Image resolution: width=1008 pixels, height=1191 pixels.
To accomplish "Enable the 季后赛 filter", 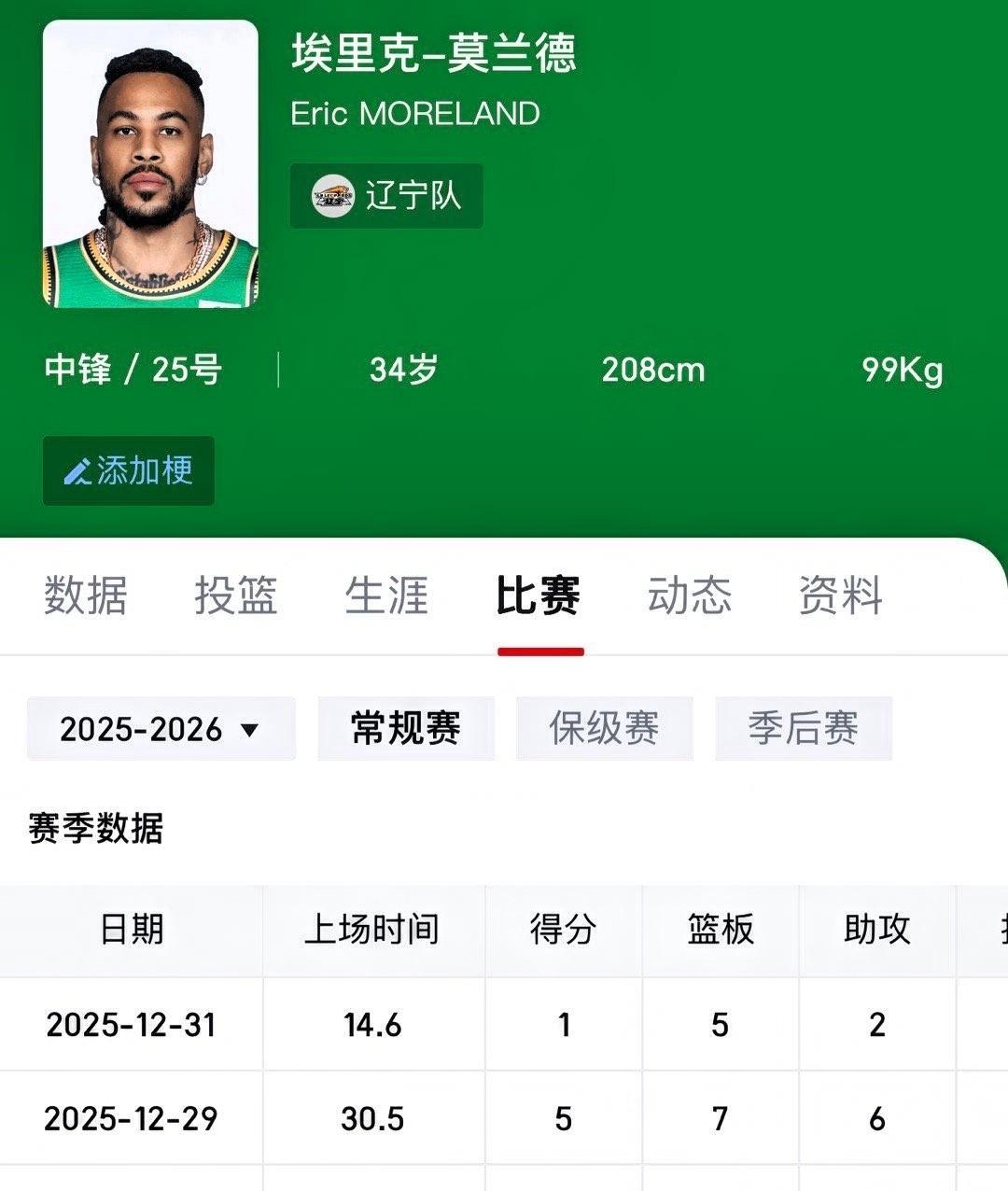I will tap(803, 730).
